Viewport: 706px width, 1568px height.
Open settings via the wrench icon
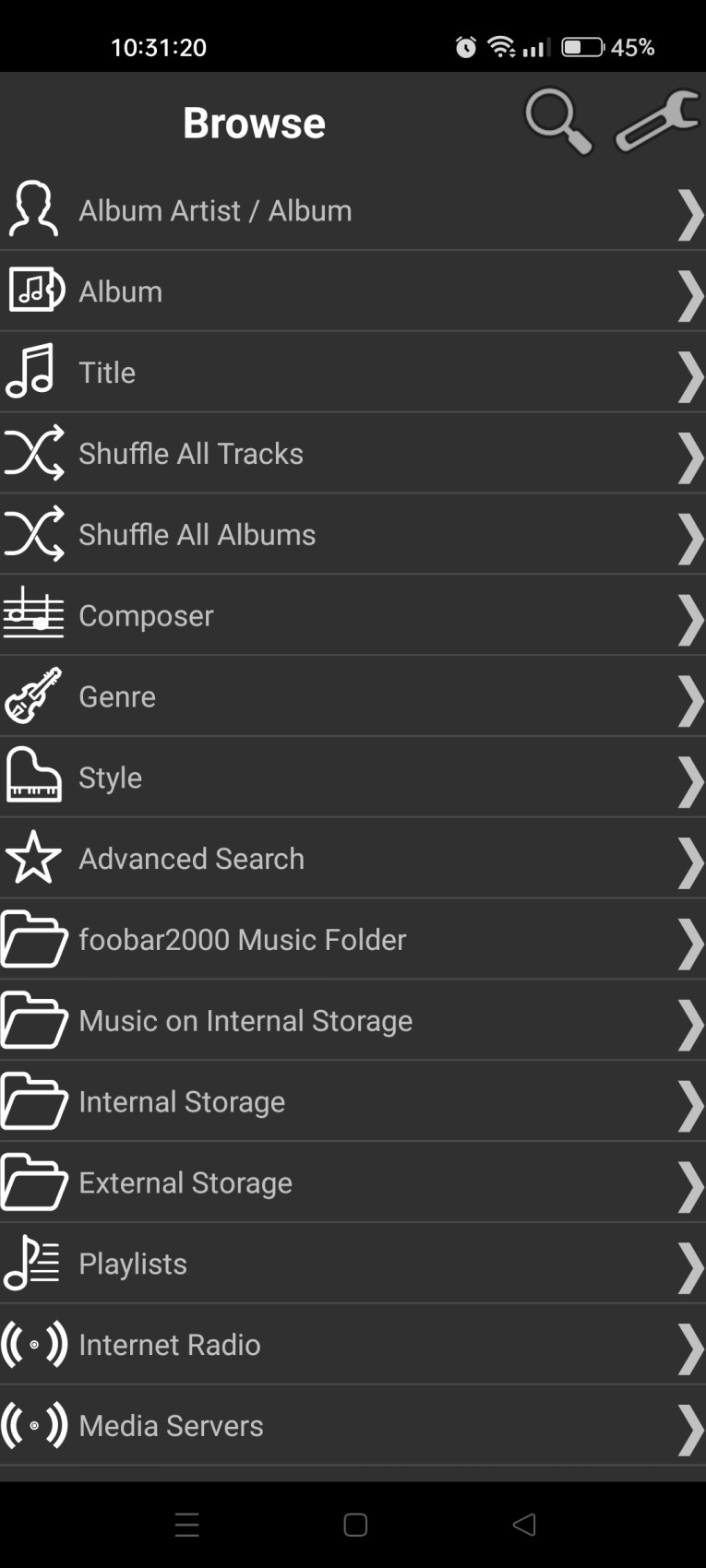pyautogui.click(x=656, y=121)
